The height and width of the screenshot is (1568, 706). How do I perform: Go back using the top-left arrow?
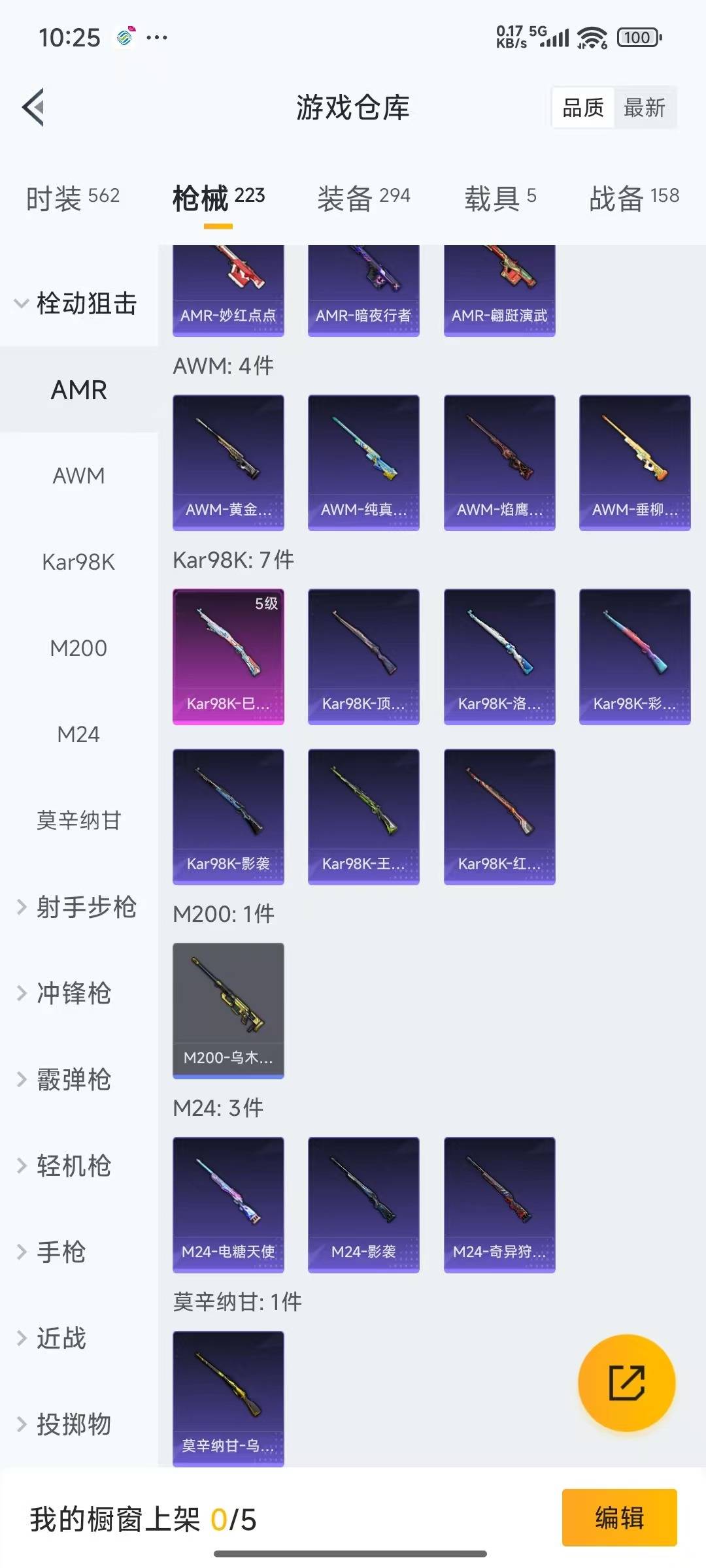[34, 107]
